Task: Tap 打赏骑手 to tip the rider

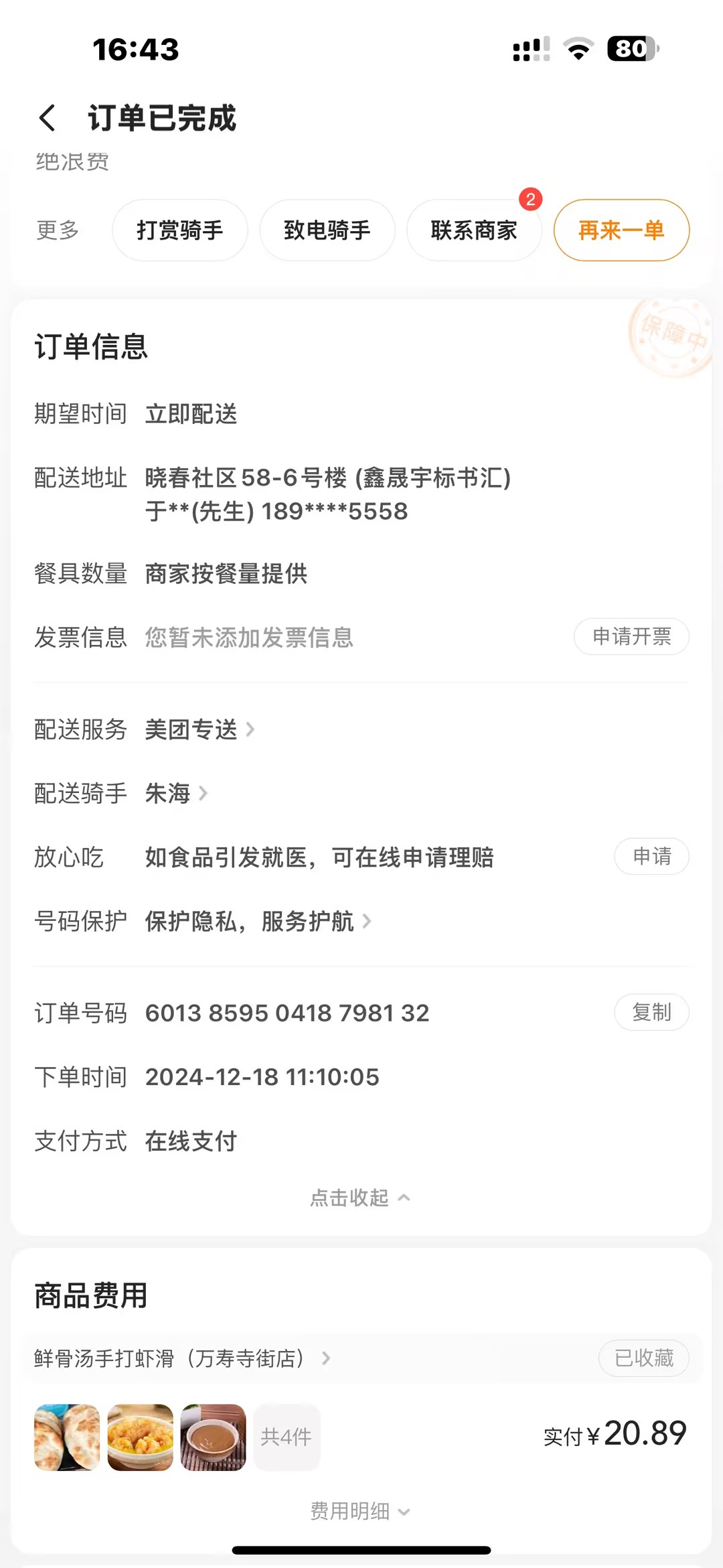Action: 179,230
